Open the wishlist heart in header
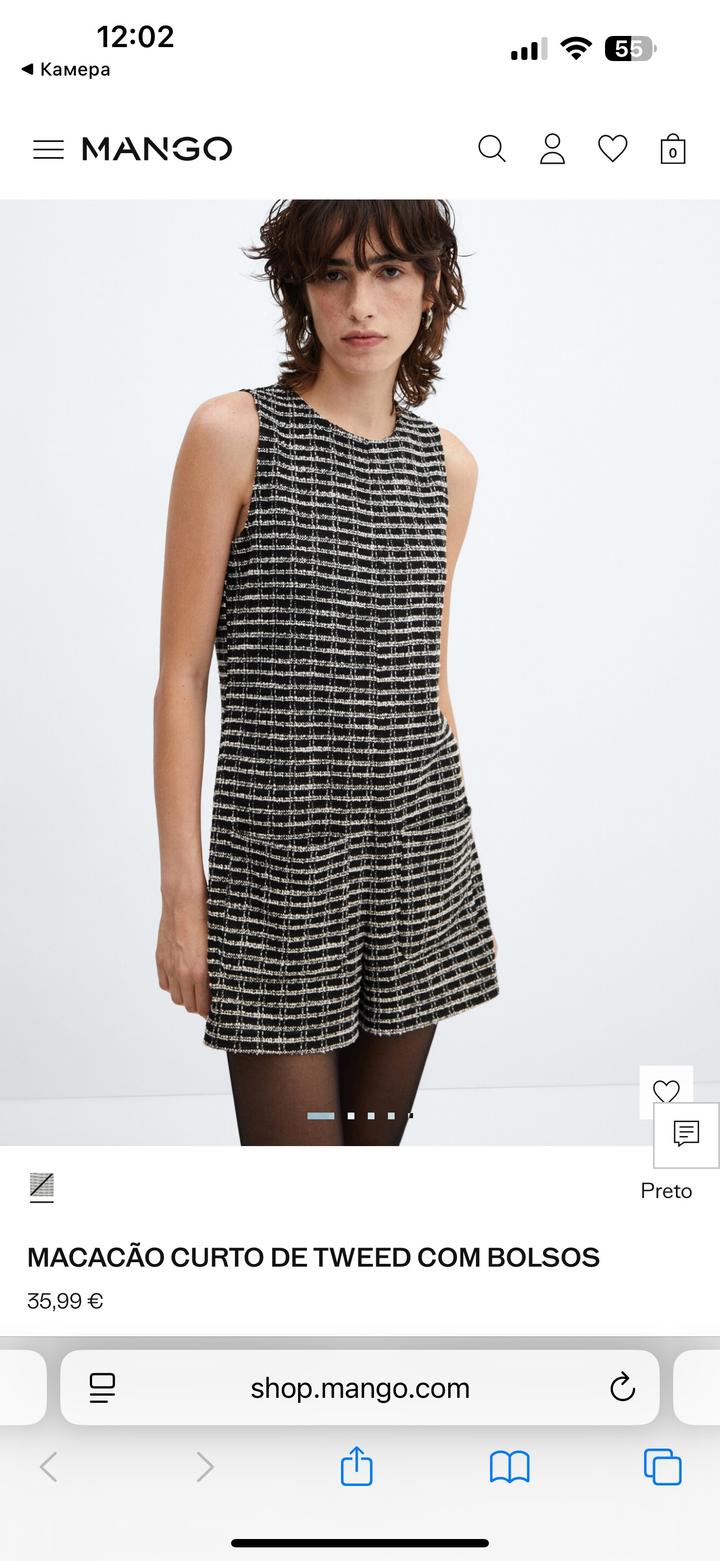 (x=612, y=149)
